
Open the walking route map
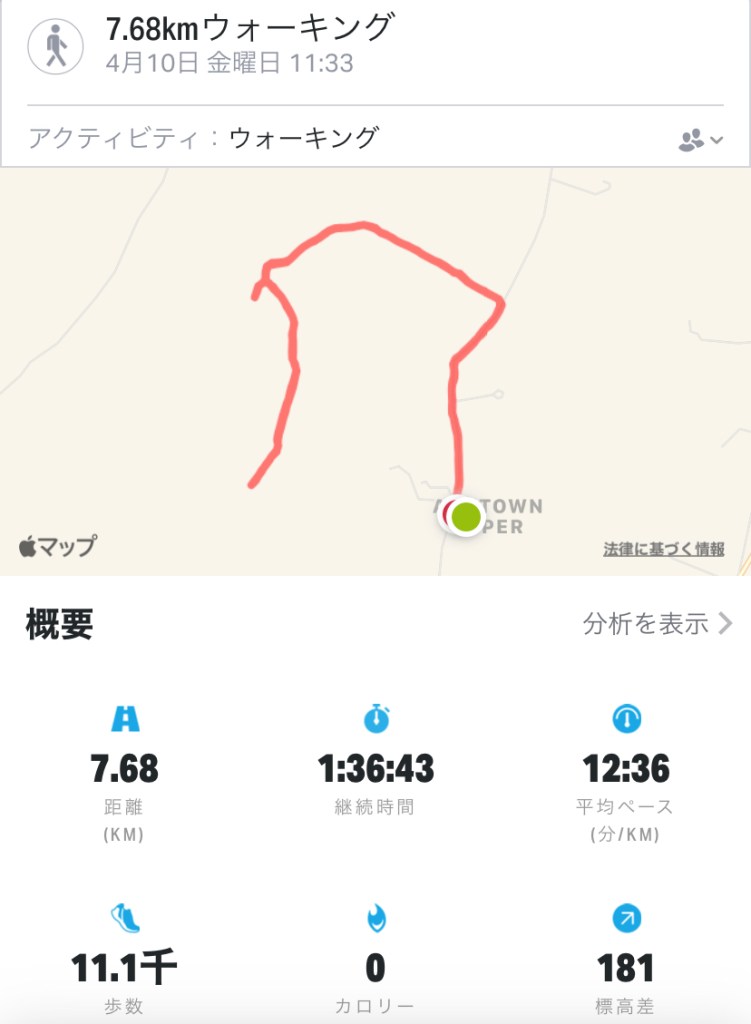point(375,370)
